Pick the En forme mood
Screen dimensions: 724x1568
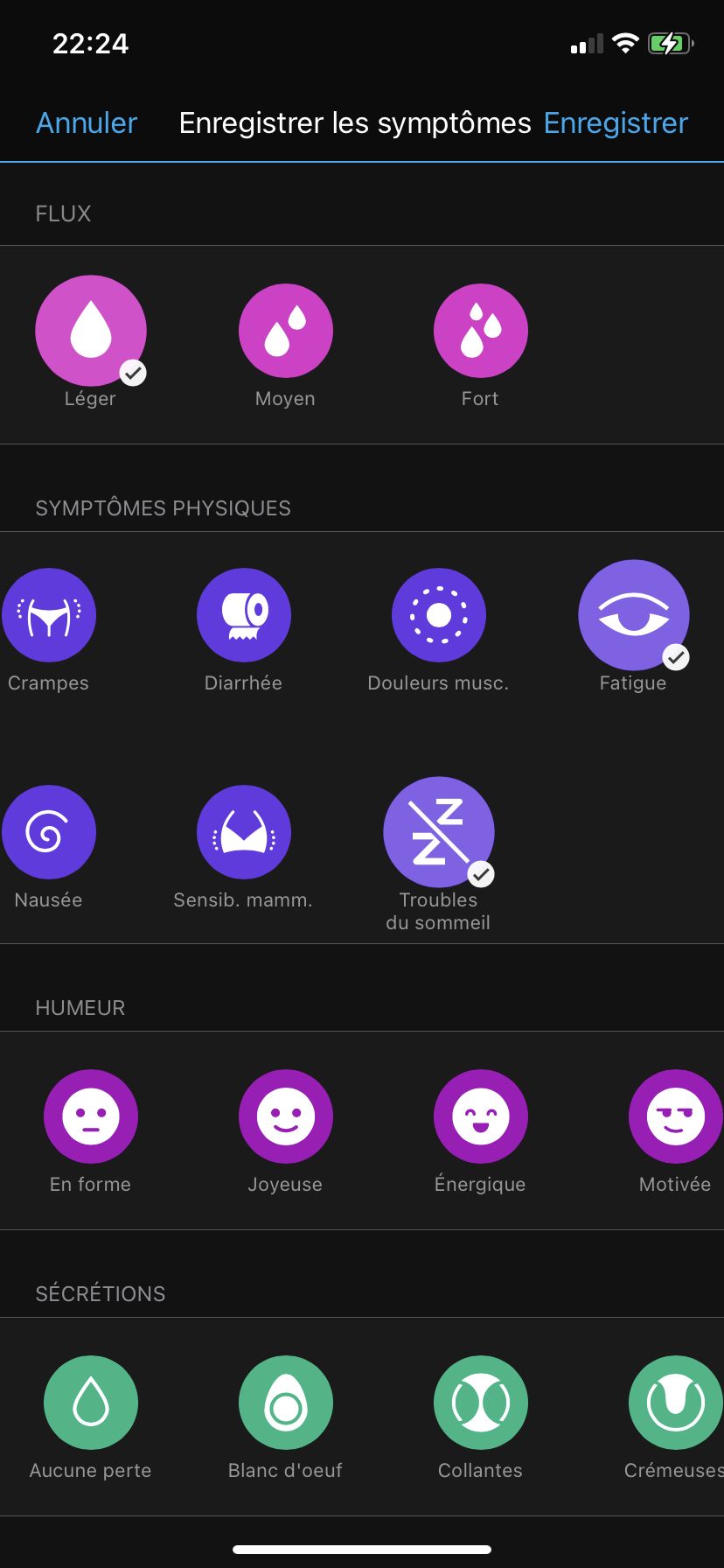[x=91, y=1116]
